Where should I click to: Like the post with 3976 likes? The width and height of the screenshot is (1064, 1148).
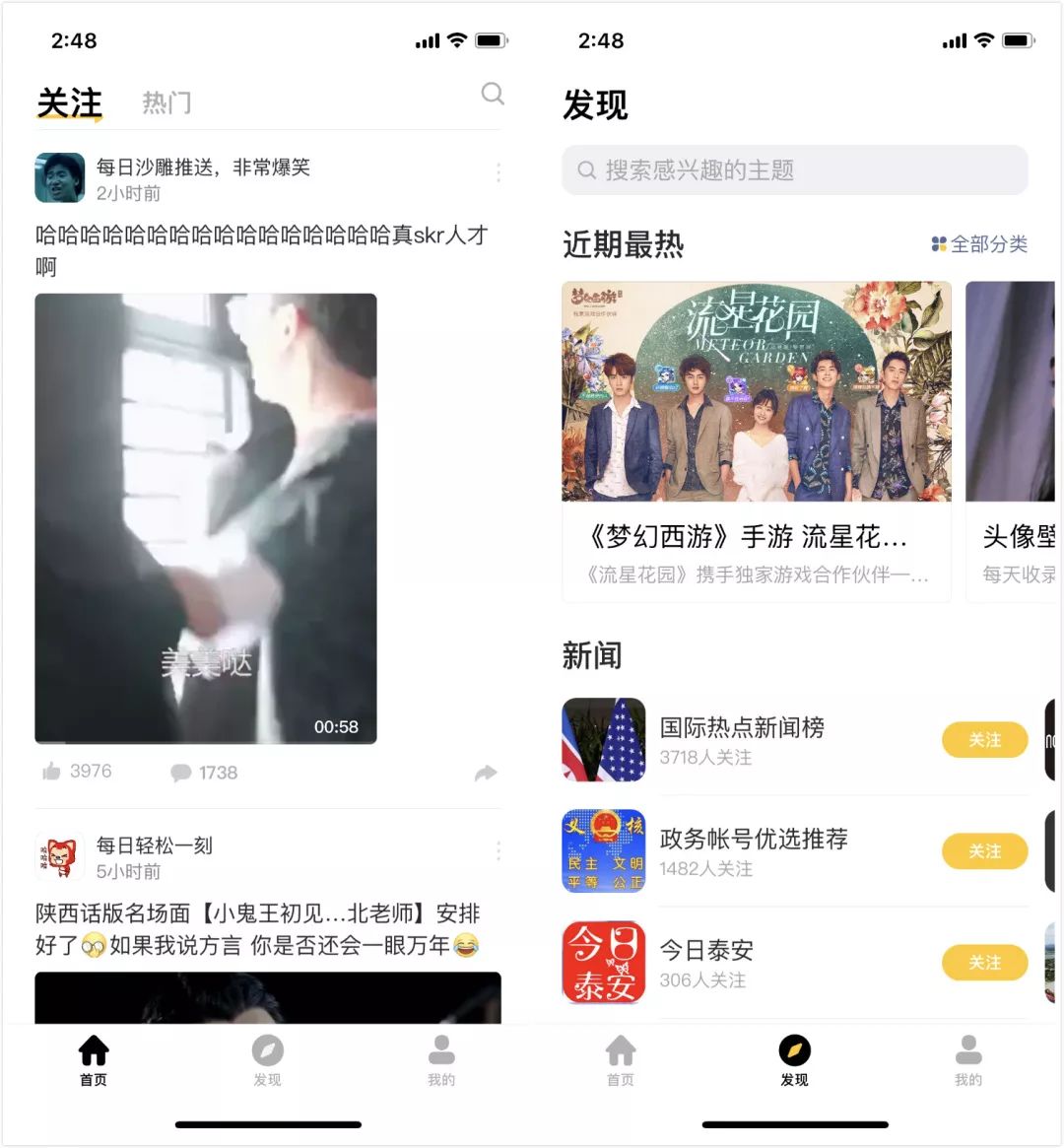click(52, 772)
